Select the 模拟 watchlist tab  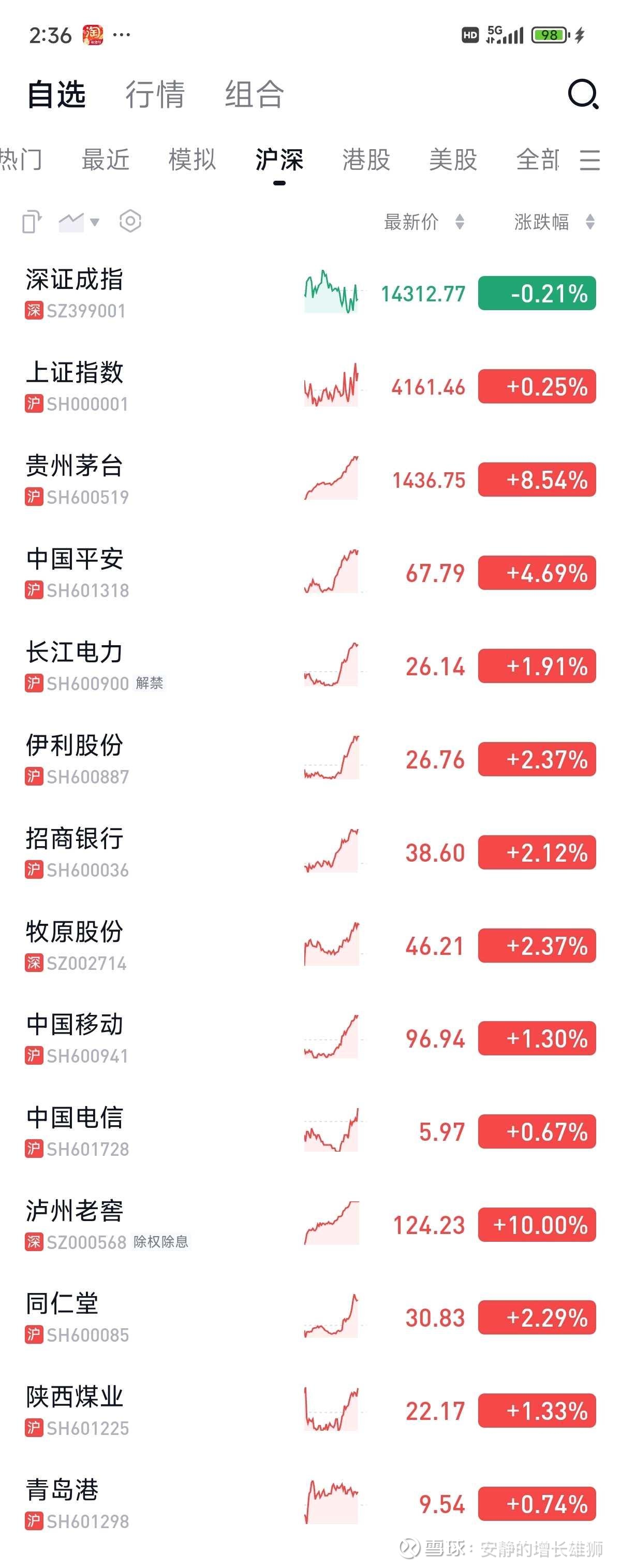[x=192, y=160]
